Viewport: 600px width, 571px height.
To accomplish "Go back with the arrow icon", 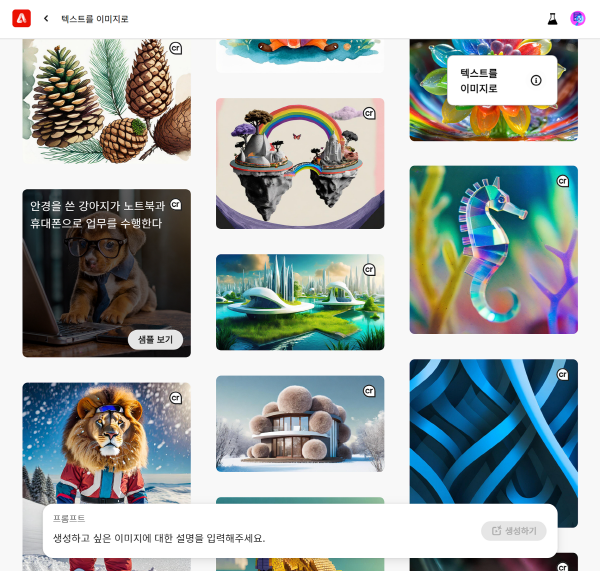I will (x=46, y=18).
